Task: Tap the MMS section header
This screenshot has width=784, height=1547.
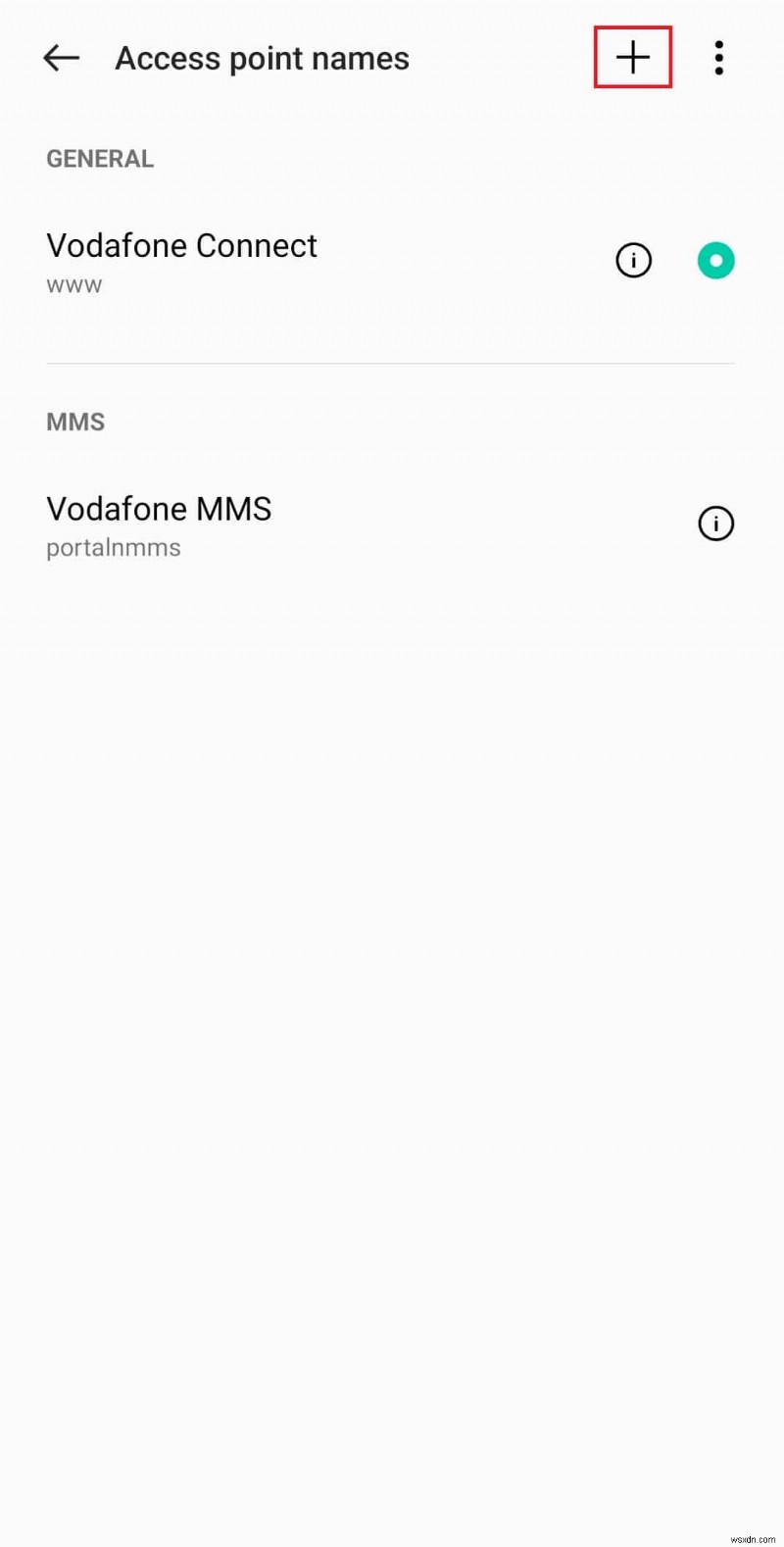Action: click(x=74, y=422)
